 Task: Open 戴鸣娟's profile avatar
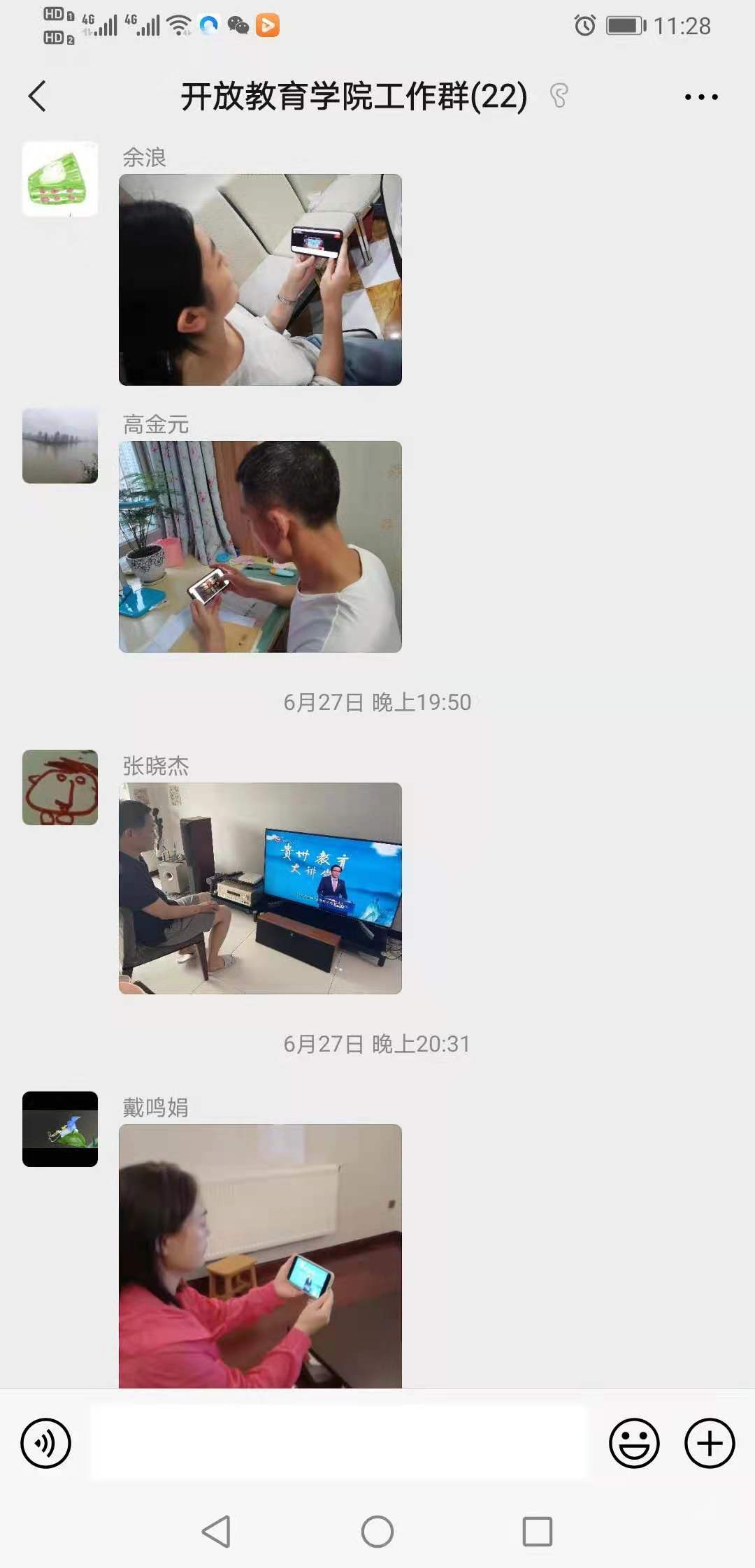(60, 1129)
